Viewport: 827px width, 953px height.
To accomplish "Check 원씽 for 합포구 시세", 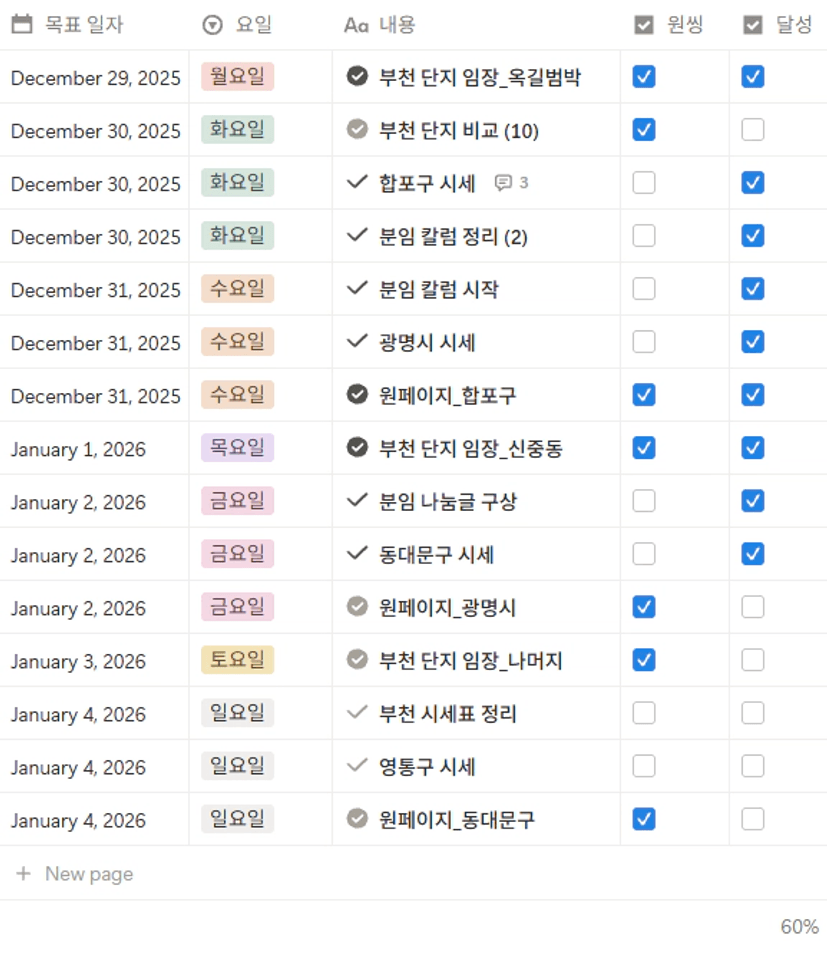I will (644, 183).
